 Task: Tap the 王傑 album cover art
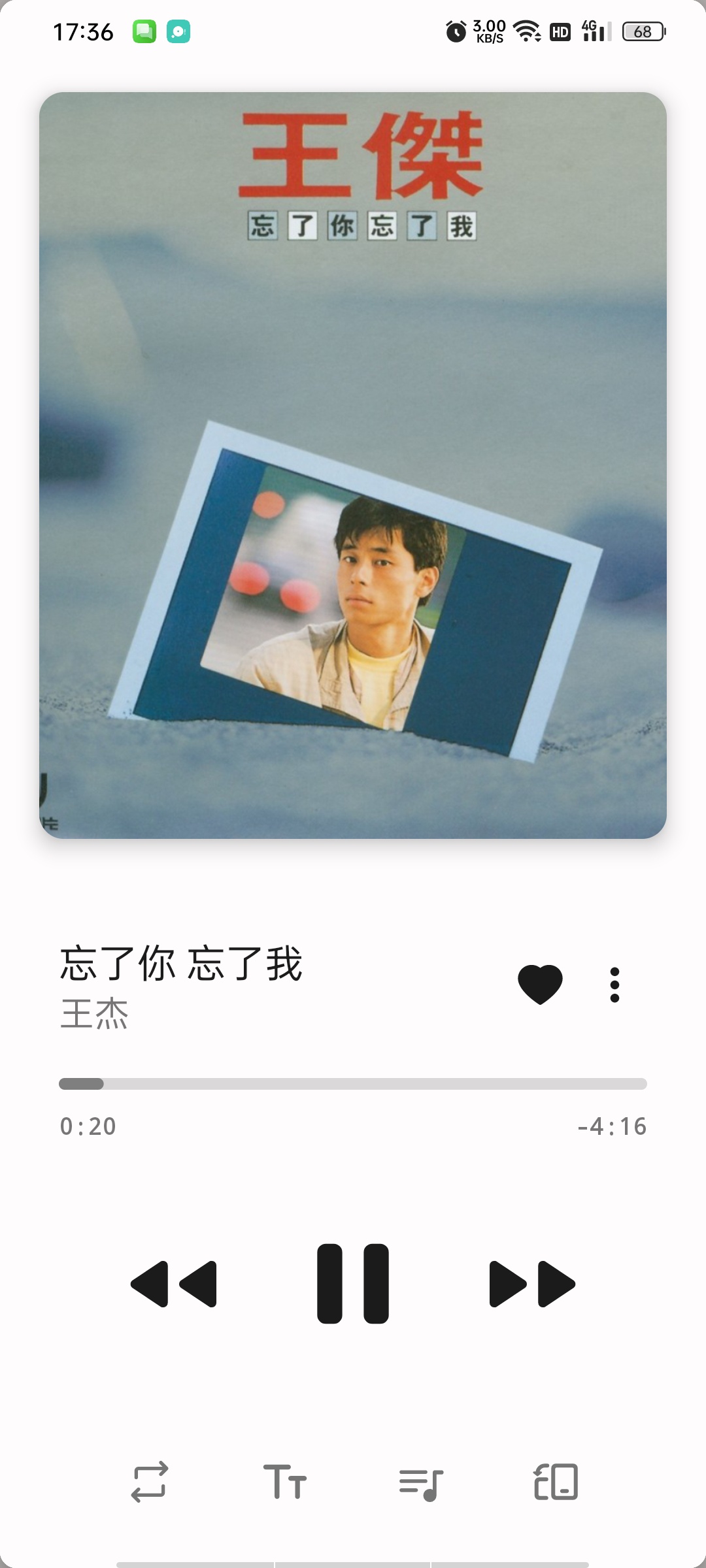pyautogui.click(x=353, y=465)
